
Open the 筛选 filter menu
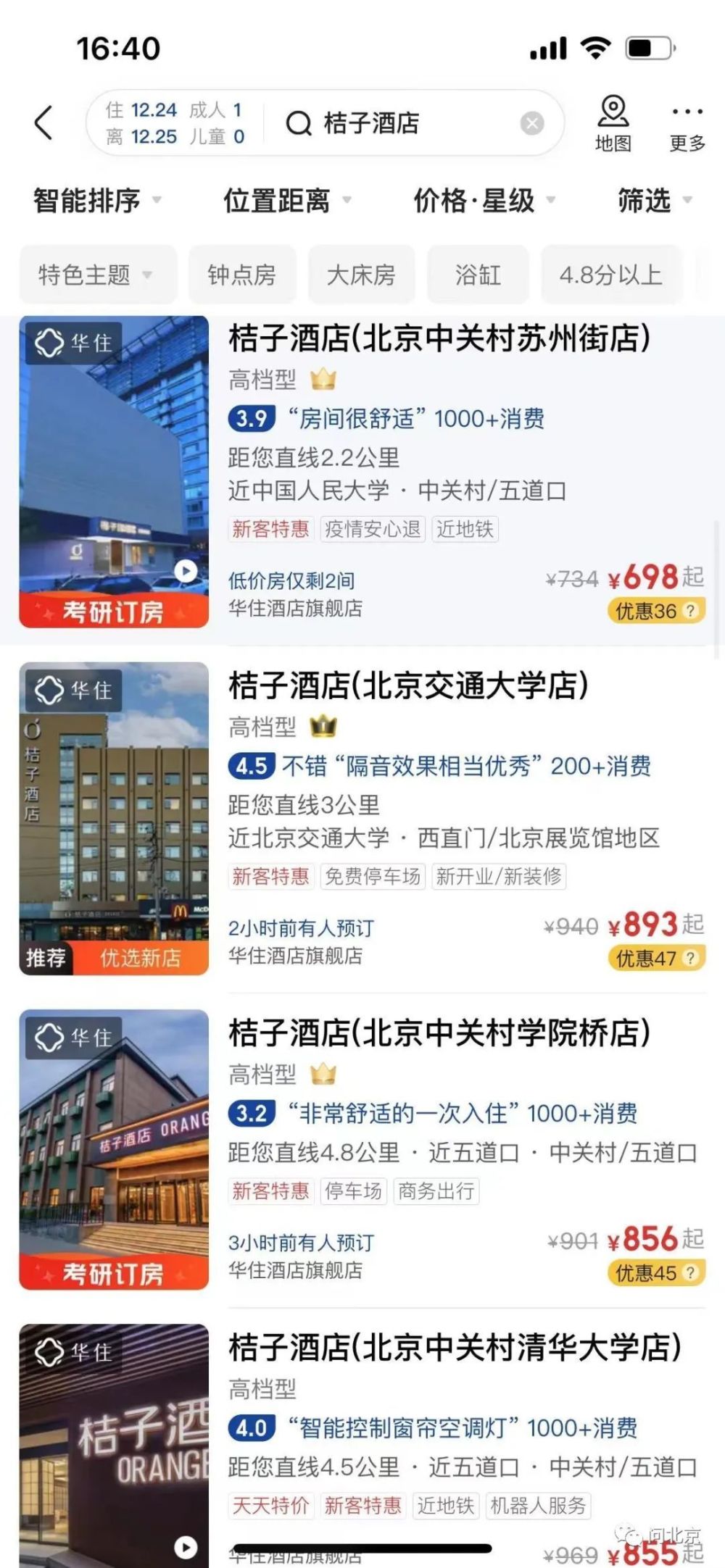(x=647, y=203)
